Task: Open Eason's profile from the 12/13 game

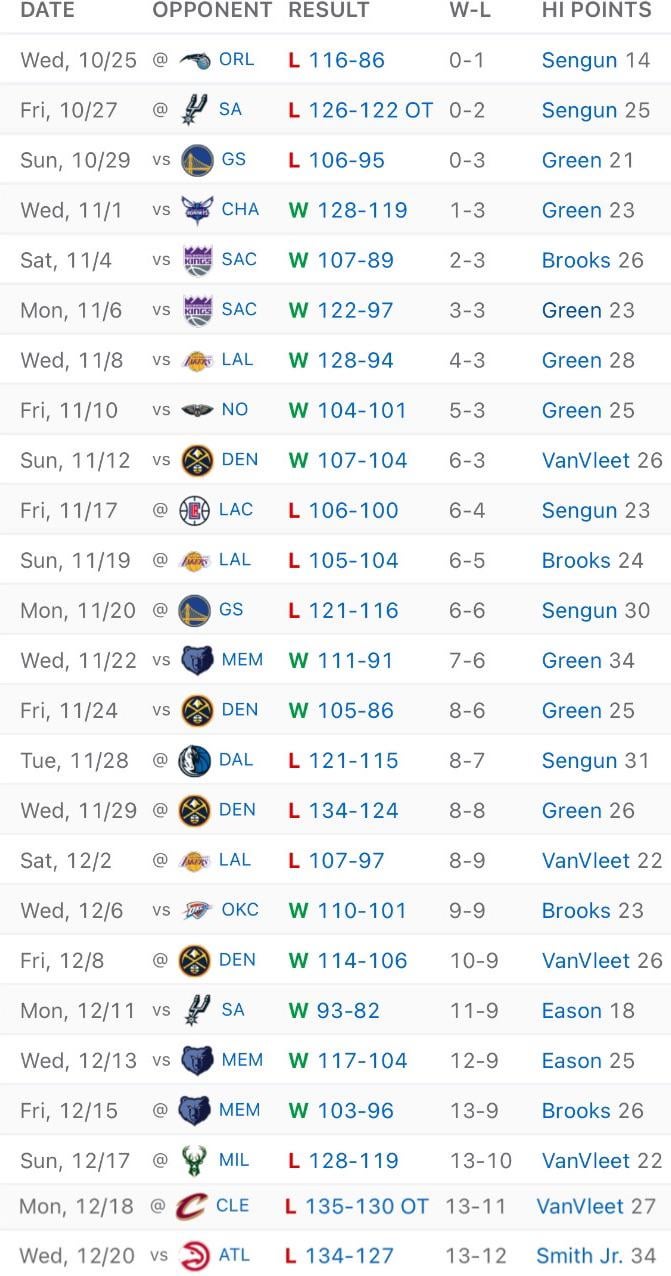Action: (x=573, y=1060)
